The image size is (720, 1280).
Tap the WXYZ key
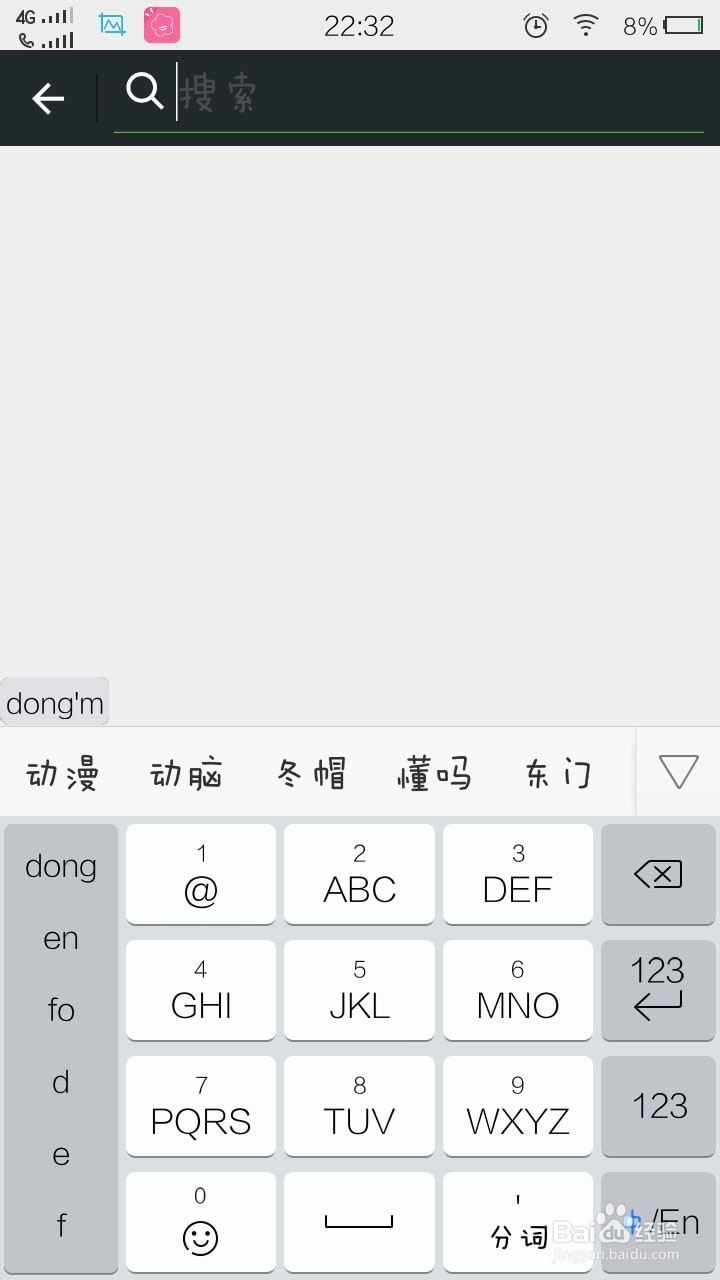(517, 1106)
